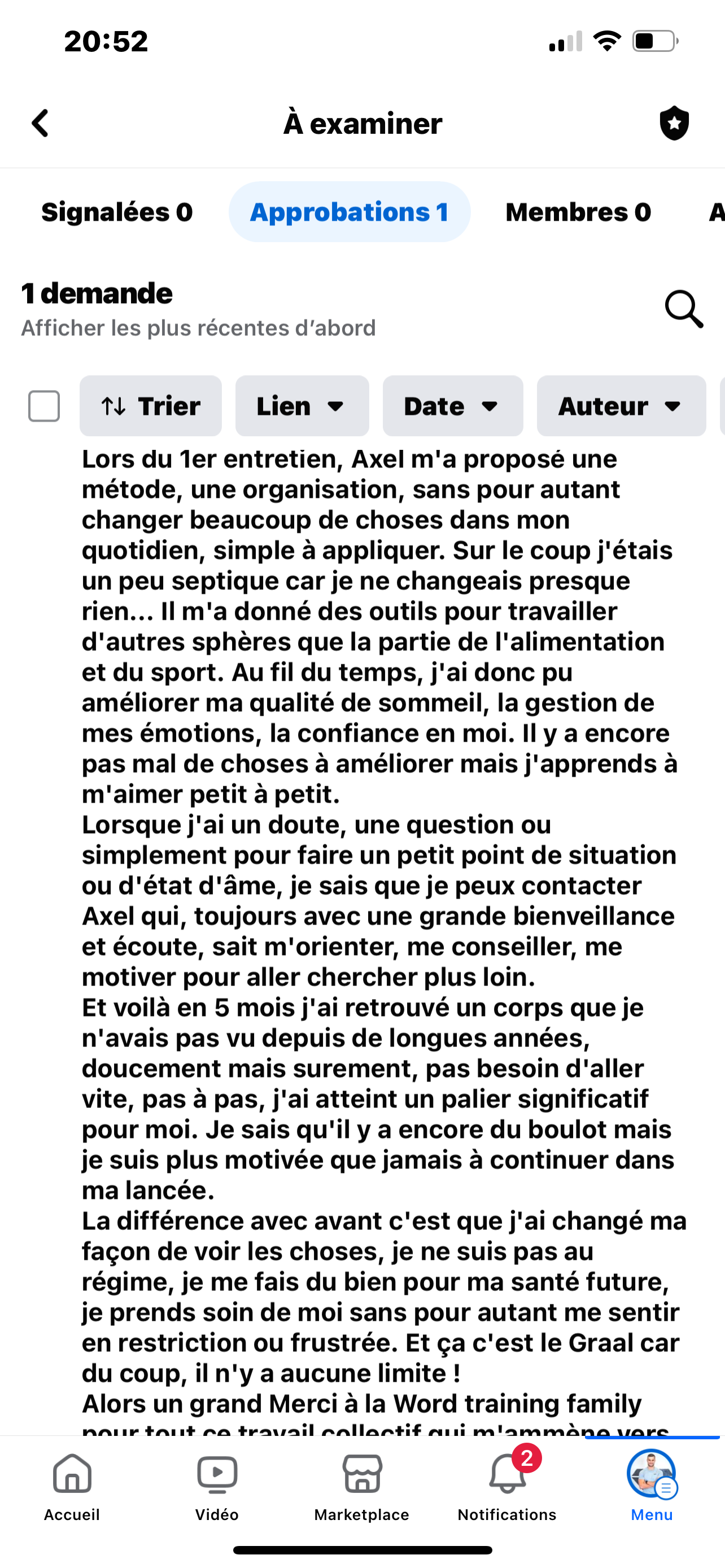Search pending requests with the magnifier

click(x=684, y=309)
